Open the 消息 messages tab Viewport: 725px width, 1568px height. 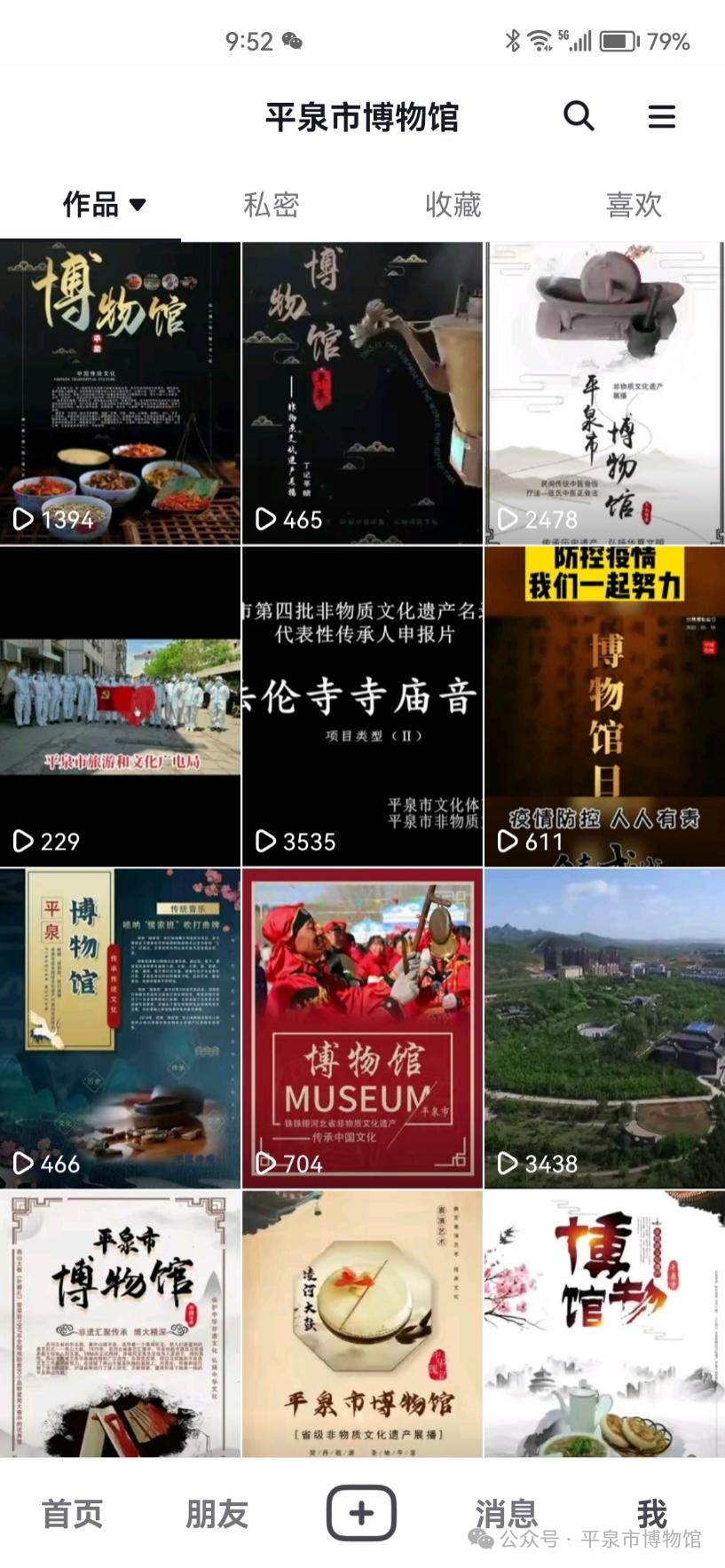tap(506, 1511)
